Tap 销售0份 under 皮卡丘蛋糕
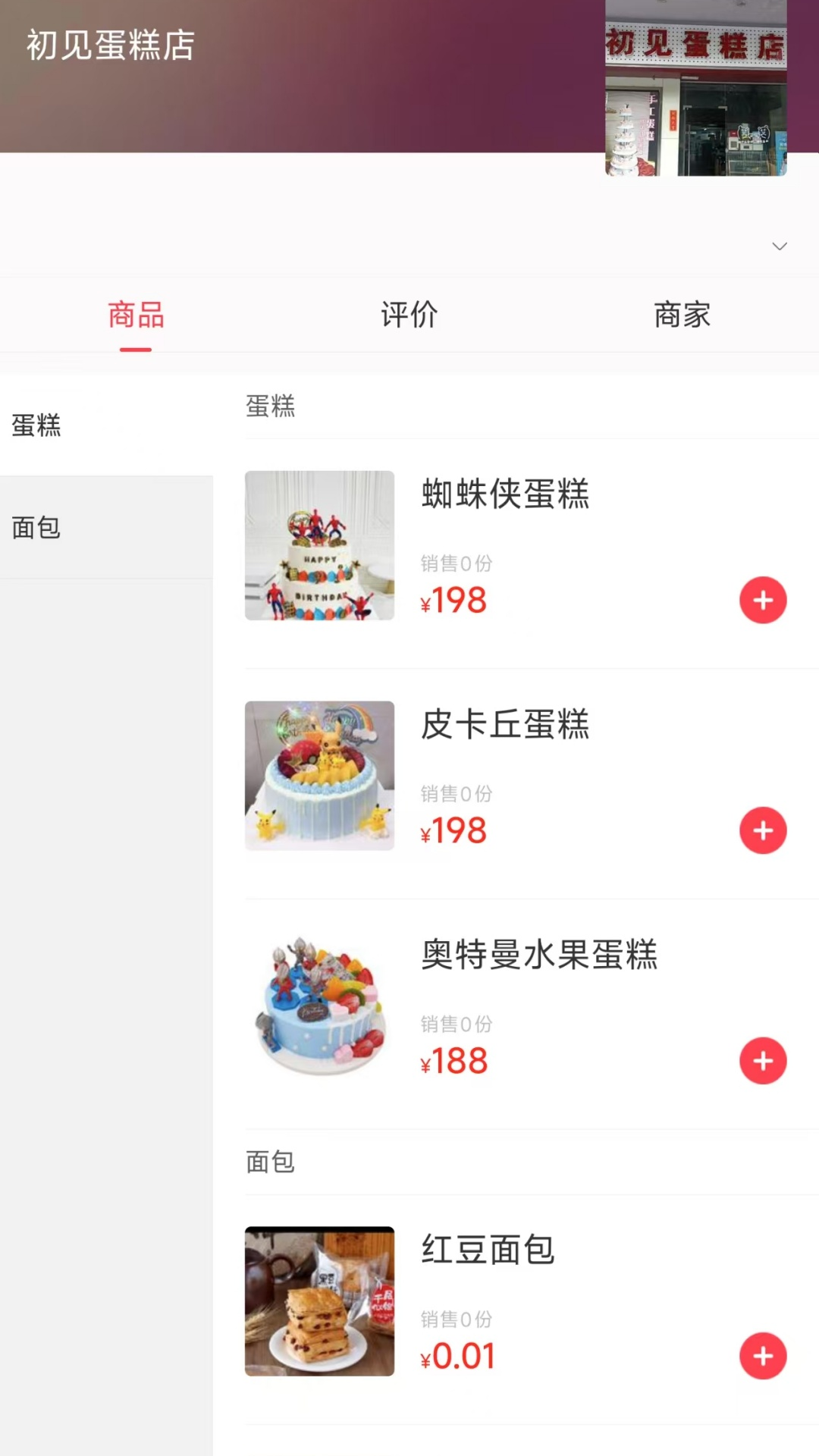This screenshot has height=1456, width=819. click(x=455, y=794)
